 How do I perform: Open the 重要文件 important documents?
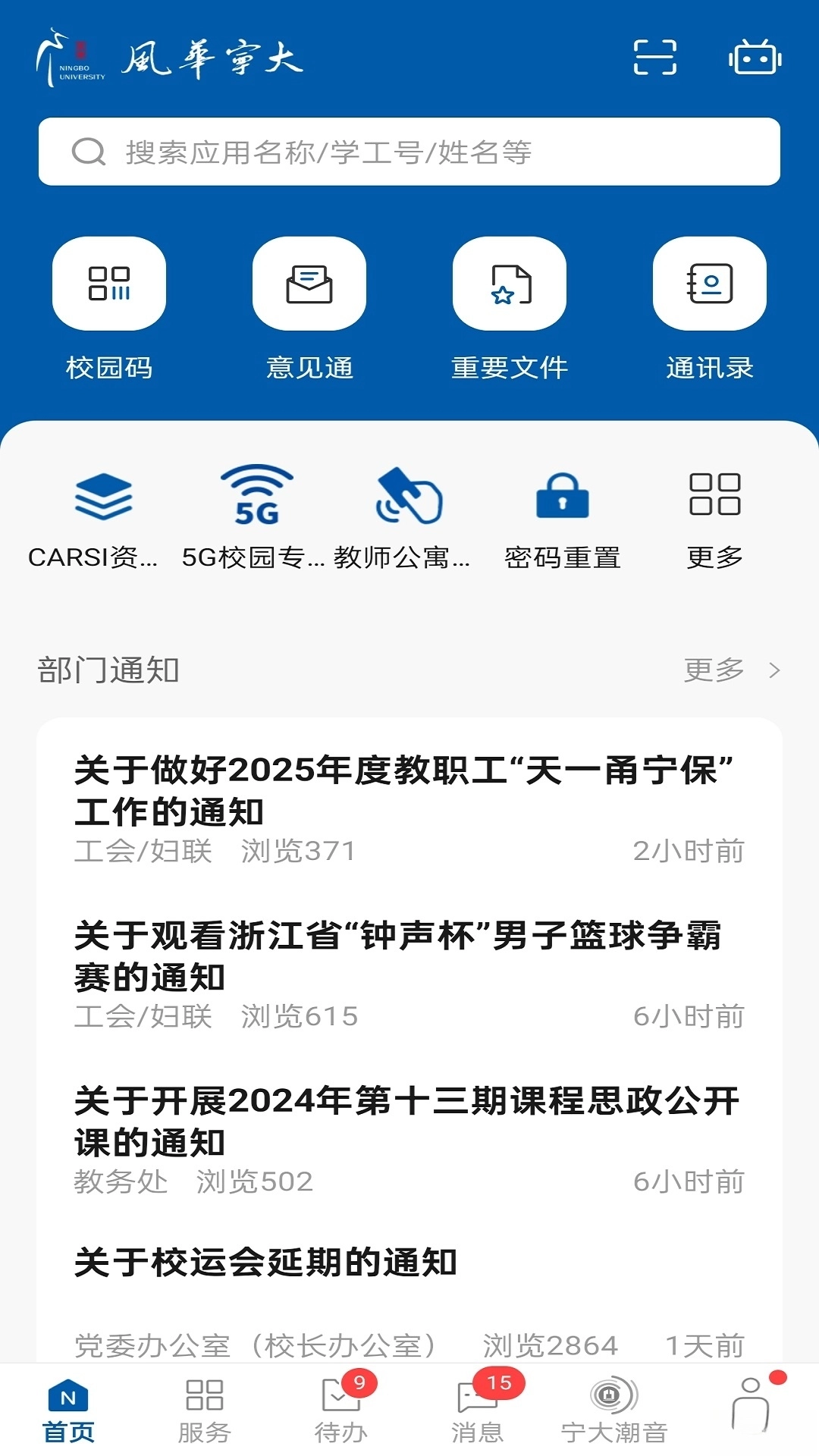510,303
